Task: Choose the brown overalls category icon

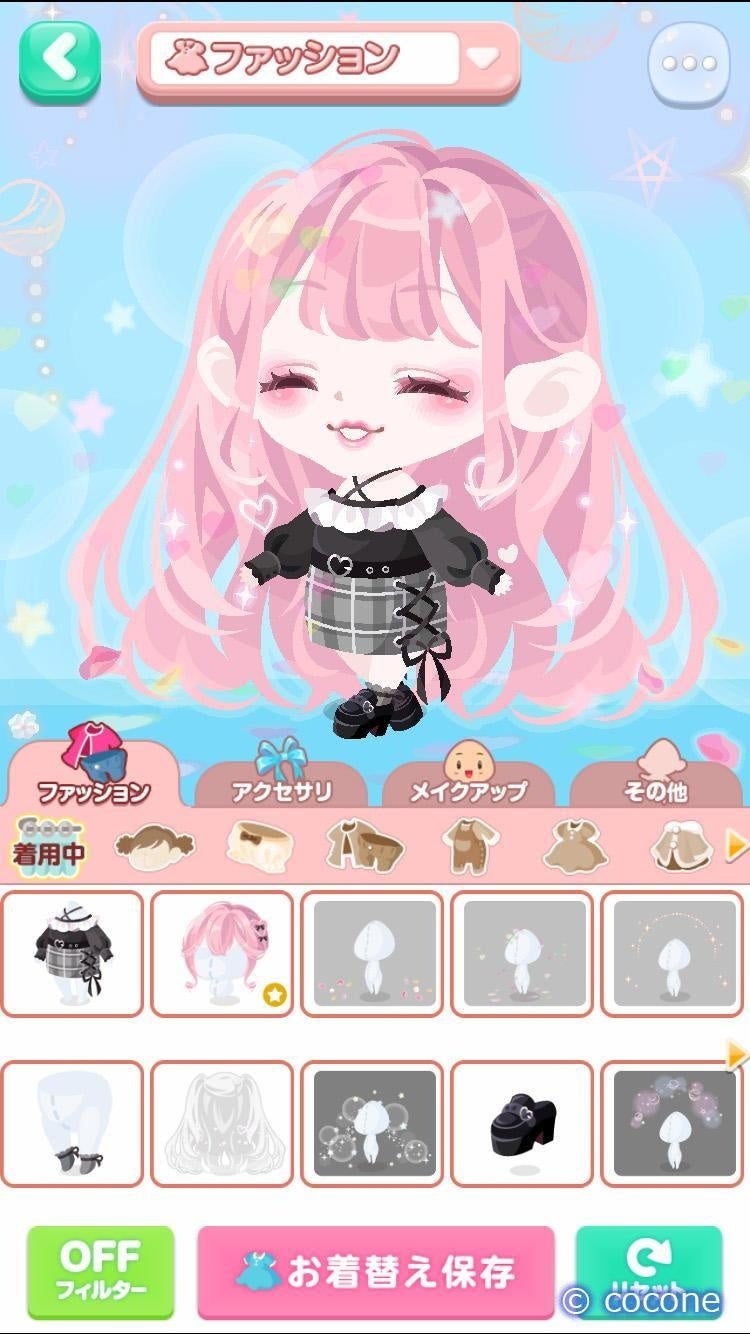Action: coord(468,847)
